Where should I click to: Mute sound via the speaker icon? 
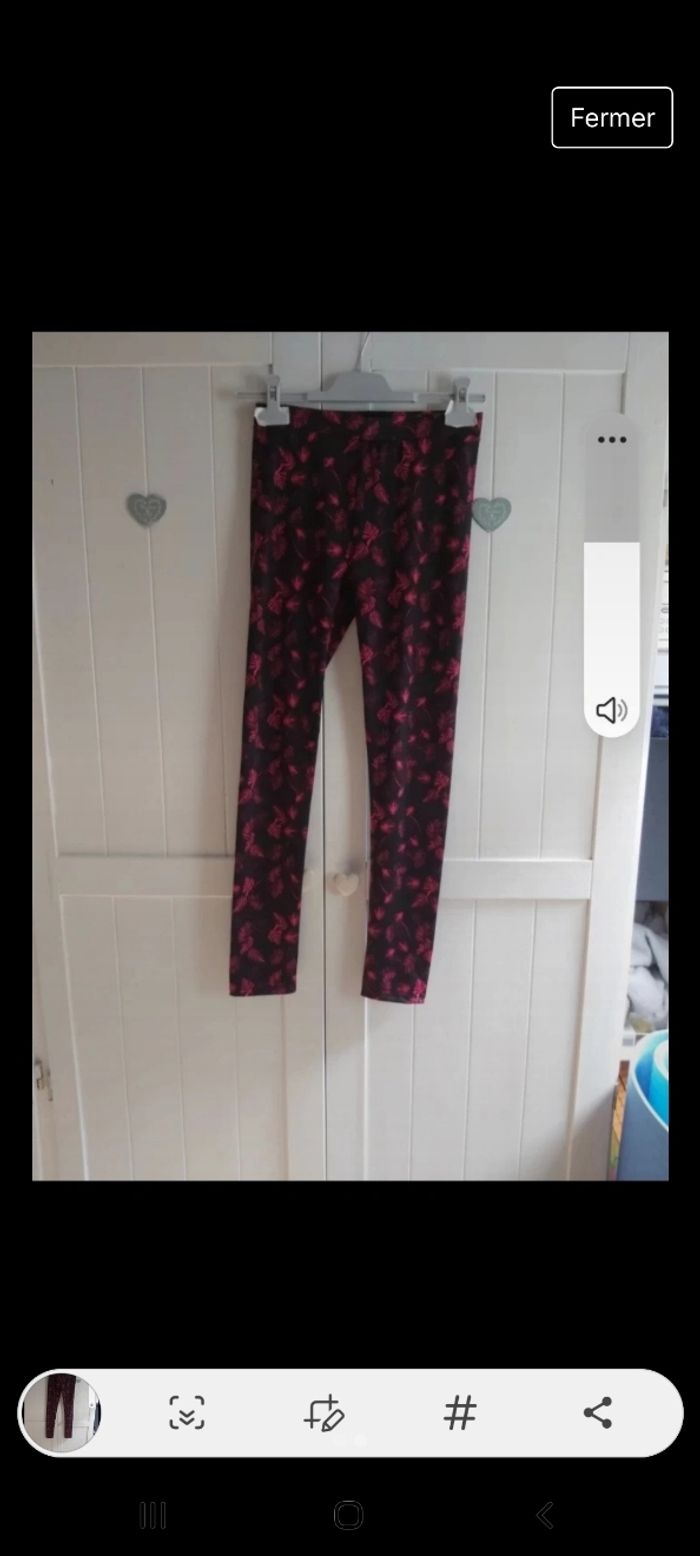611,710
